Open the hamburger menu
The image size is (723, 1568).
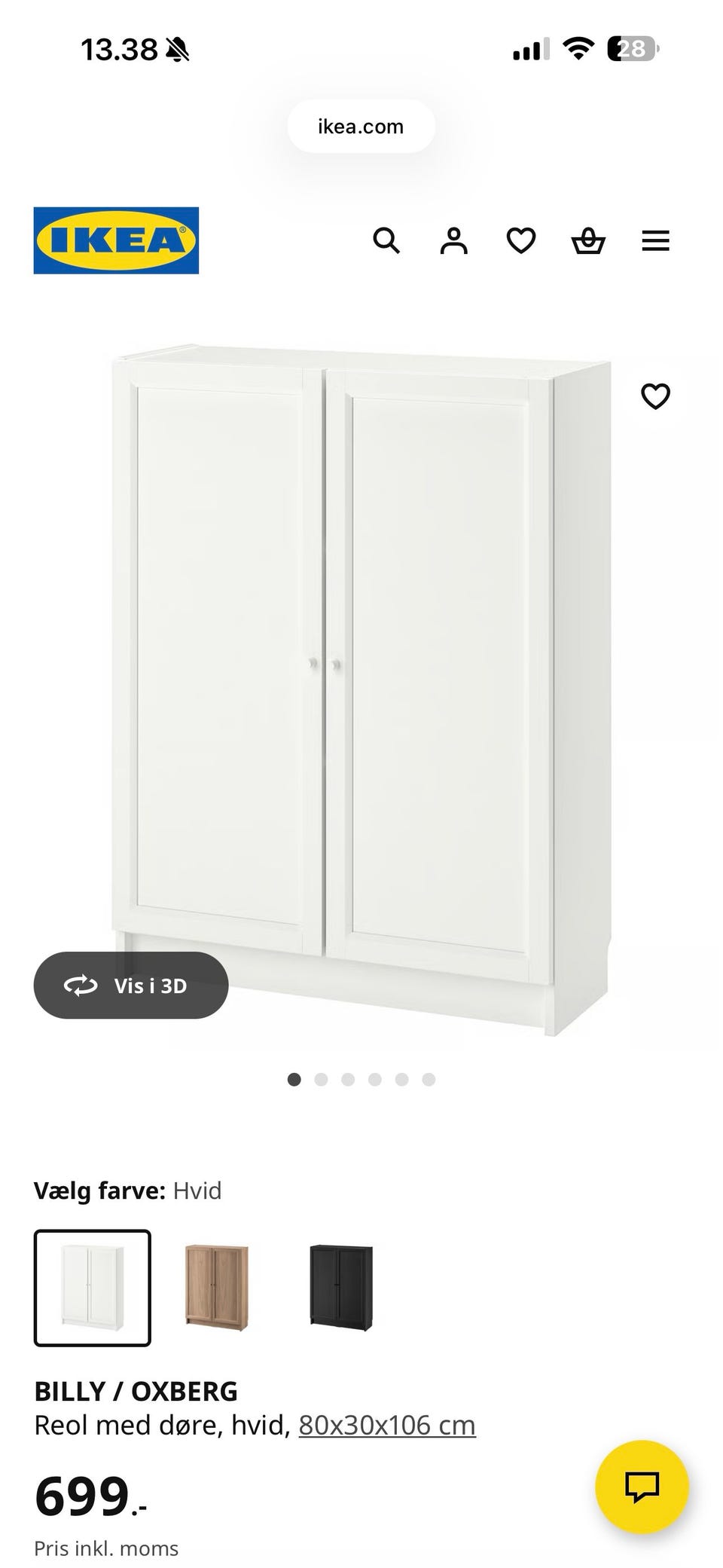pyautogui.click(x=655, y=241)
